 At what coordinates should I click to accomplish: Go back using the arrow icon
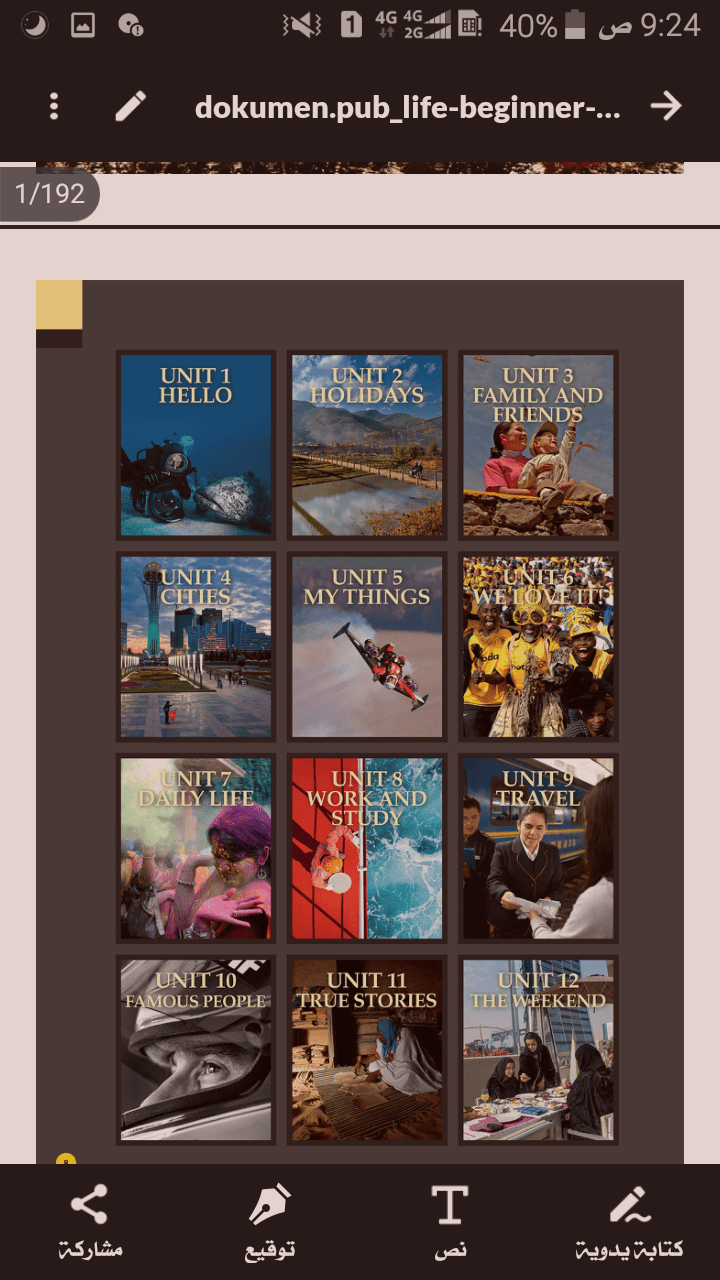click(666, 107)
